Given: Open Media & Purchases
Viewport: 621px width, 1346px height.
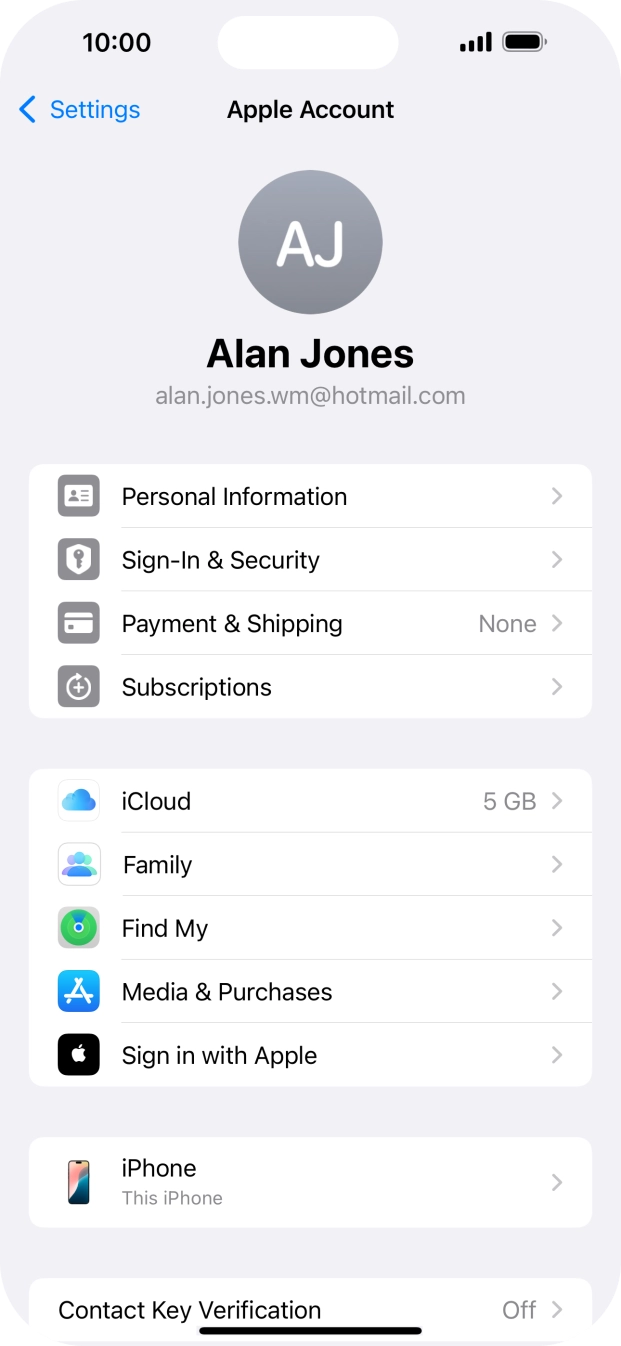Looking at the screenshot, I should 310,992.
